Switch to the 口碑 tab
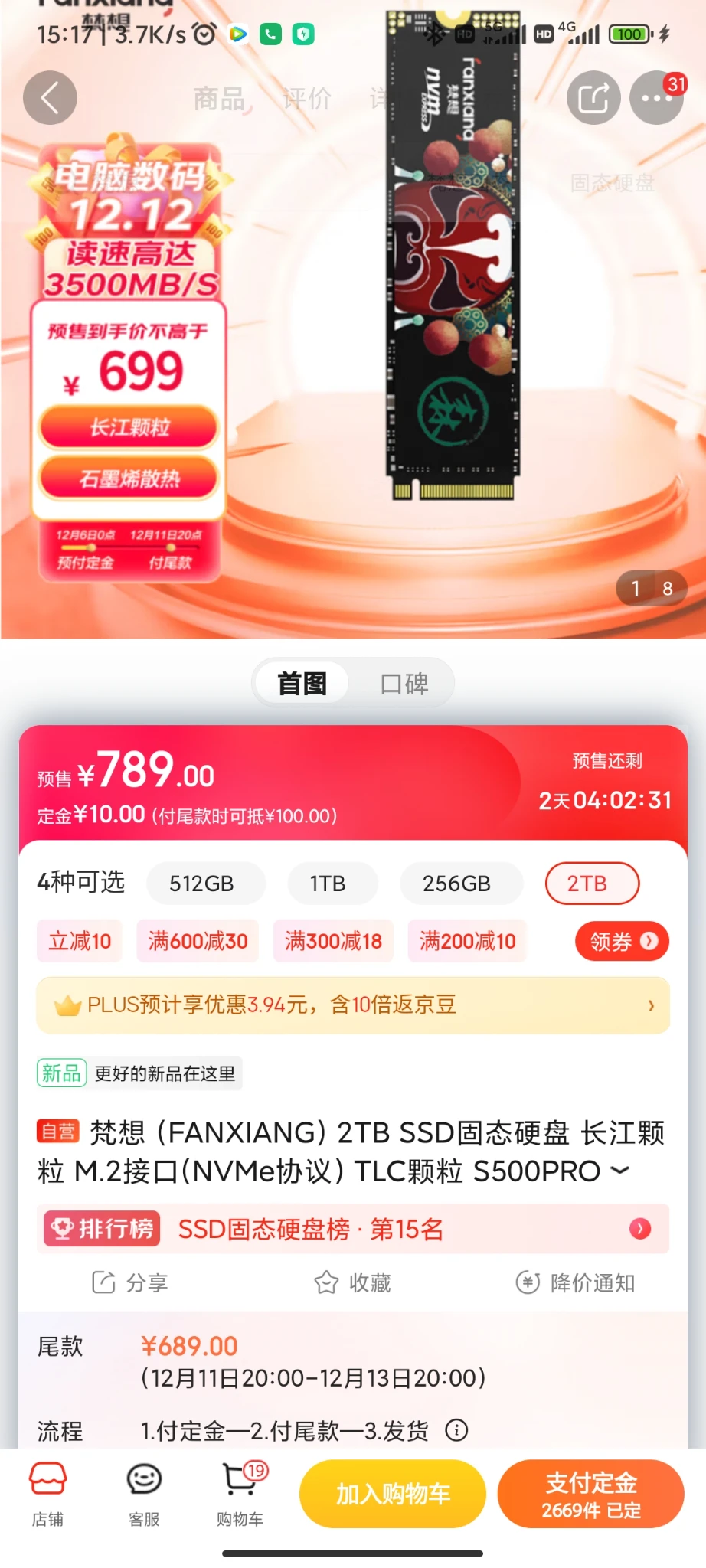The image size is (706, 1568). (404, 683)
